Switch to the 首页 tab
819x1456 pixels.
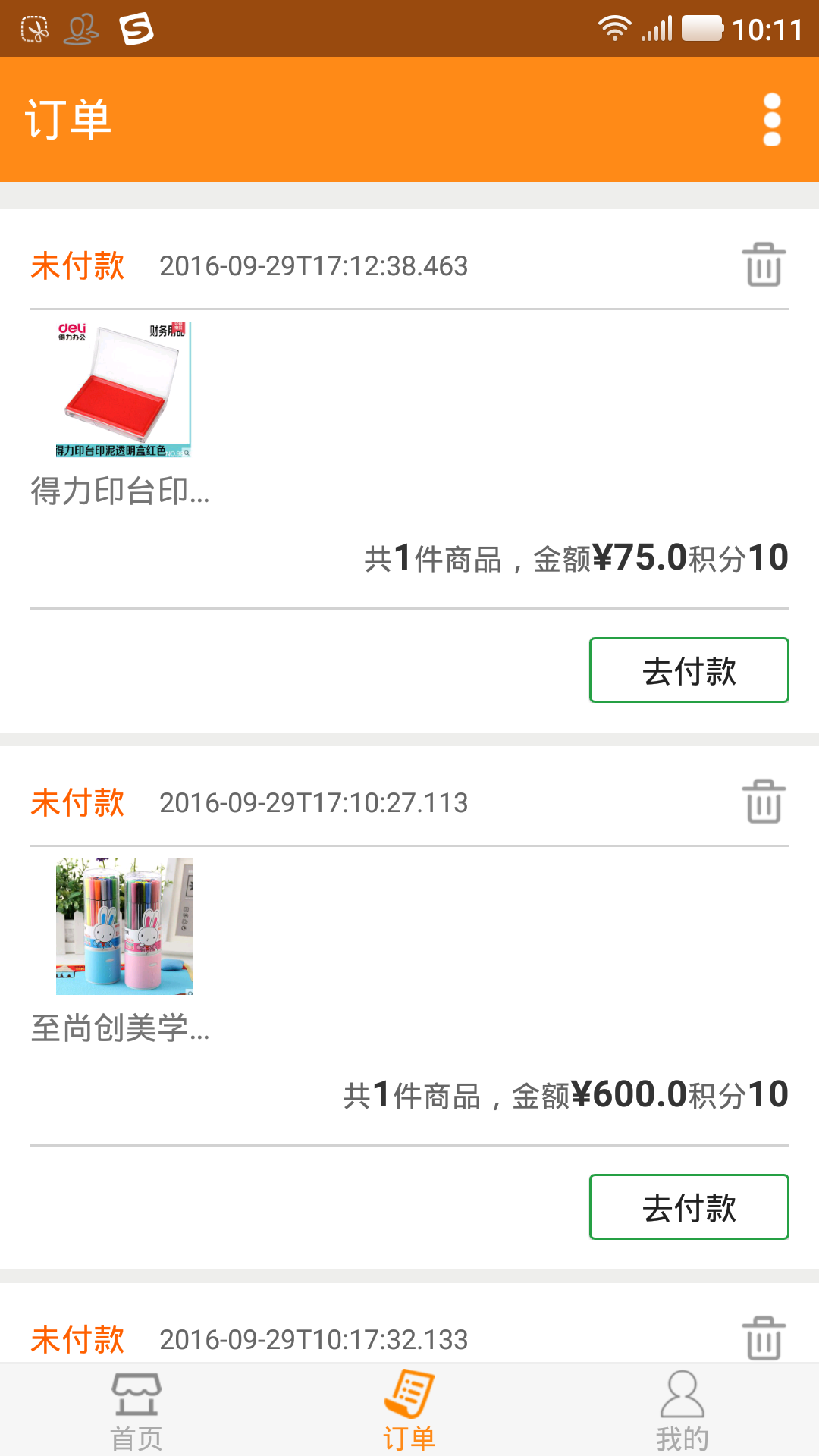point(136,1410)
